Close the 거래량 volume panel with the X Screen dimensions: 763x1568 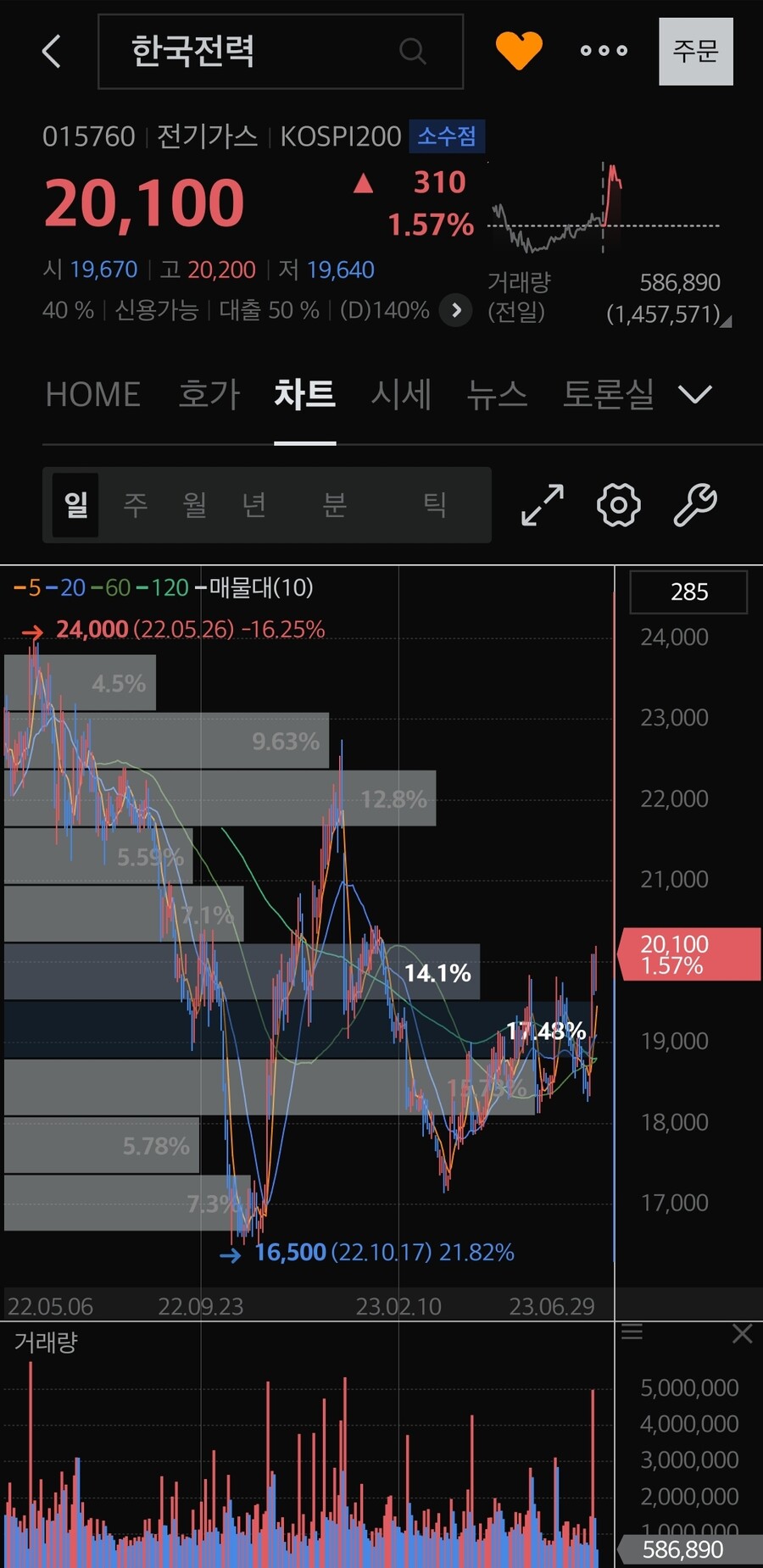coord(742,1333)
